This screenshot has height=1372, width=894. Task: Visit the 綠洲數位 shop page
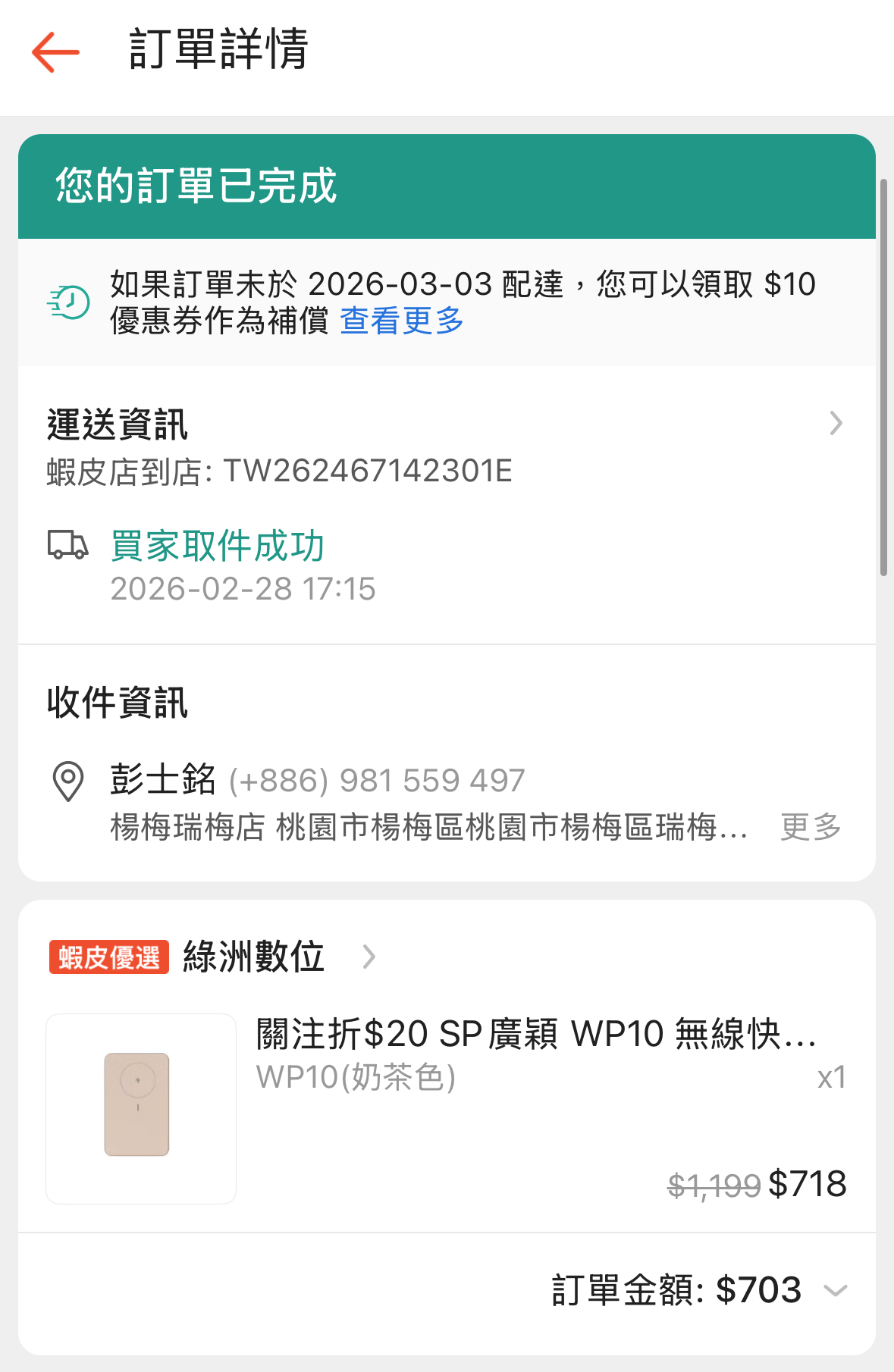(255, 957)
